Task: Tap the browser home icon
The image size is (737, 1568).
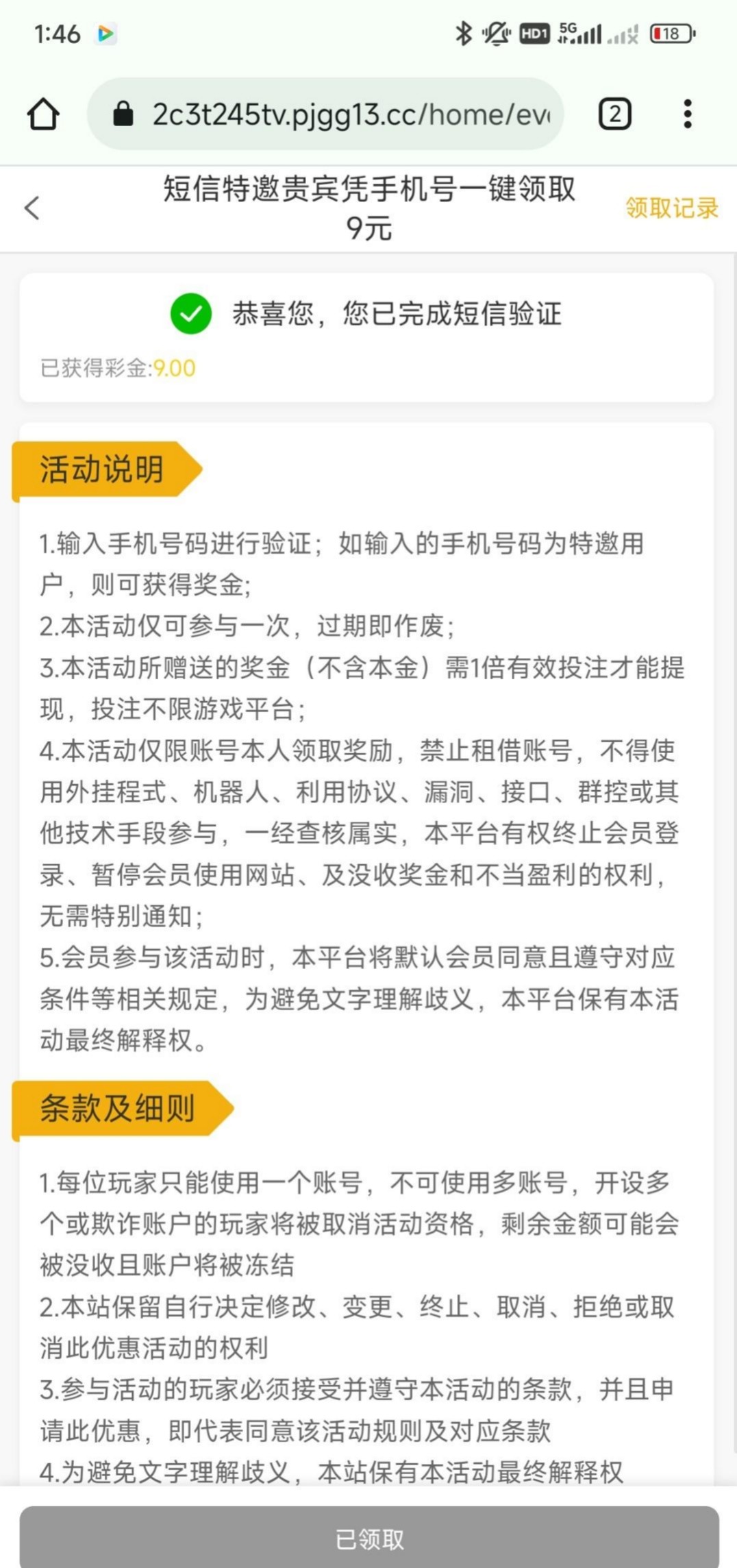Action: pos(43,114)
